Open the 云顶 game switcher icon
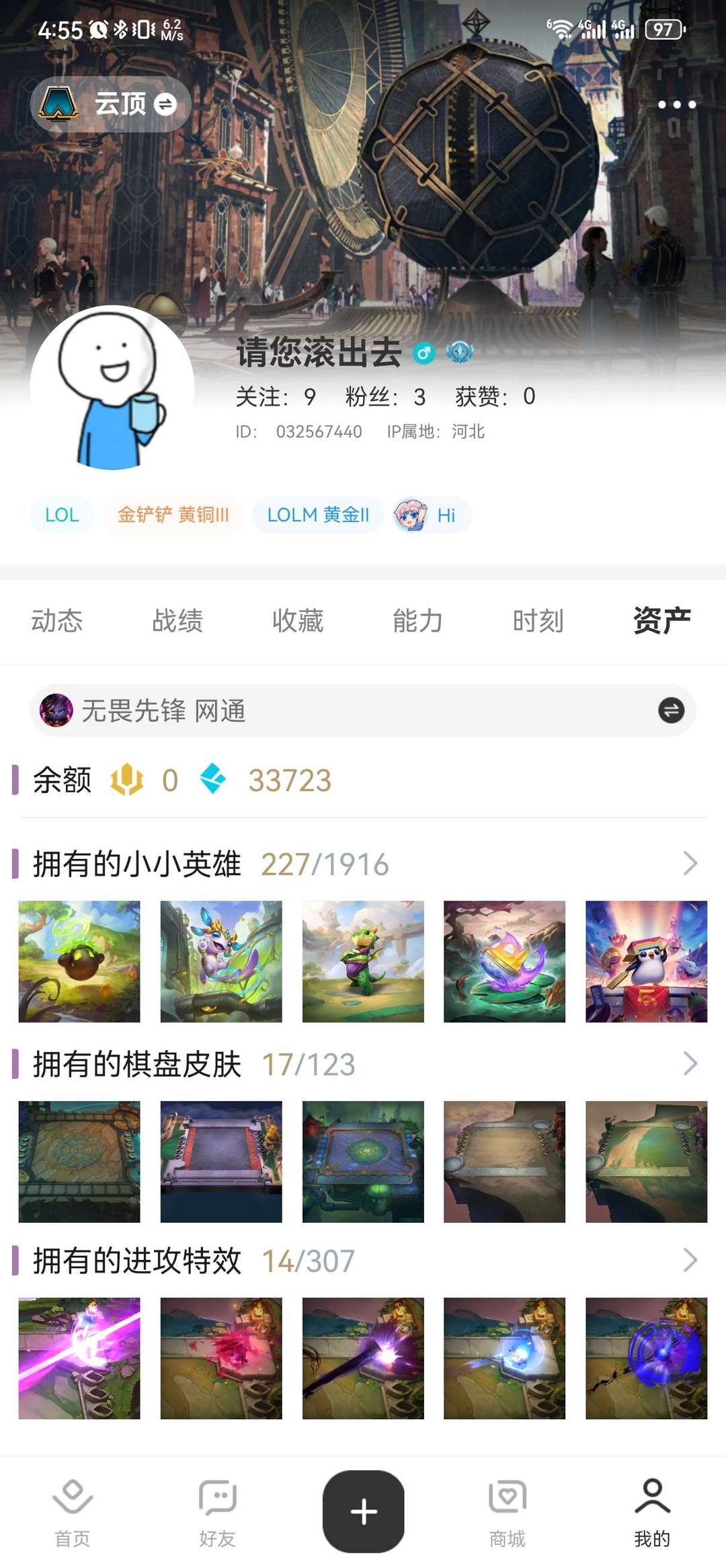 tap(59, 104)
